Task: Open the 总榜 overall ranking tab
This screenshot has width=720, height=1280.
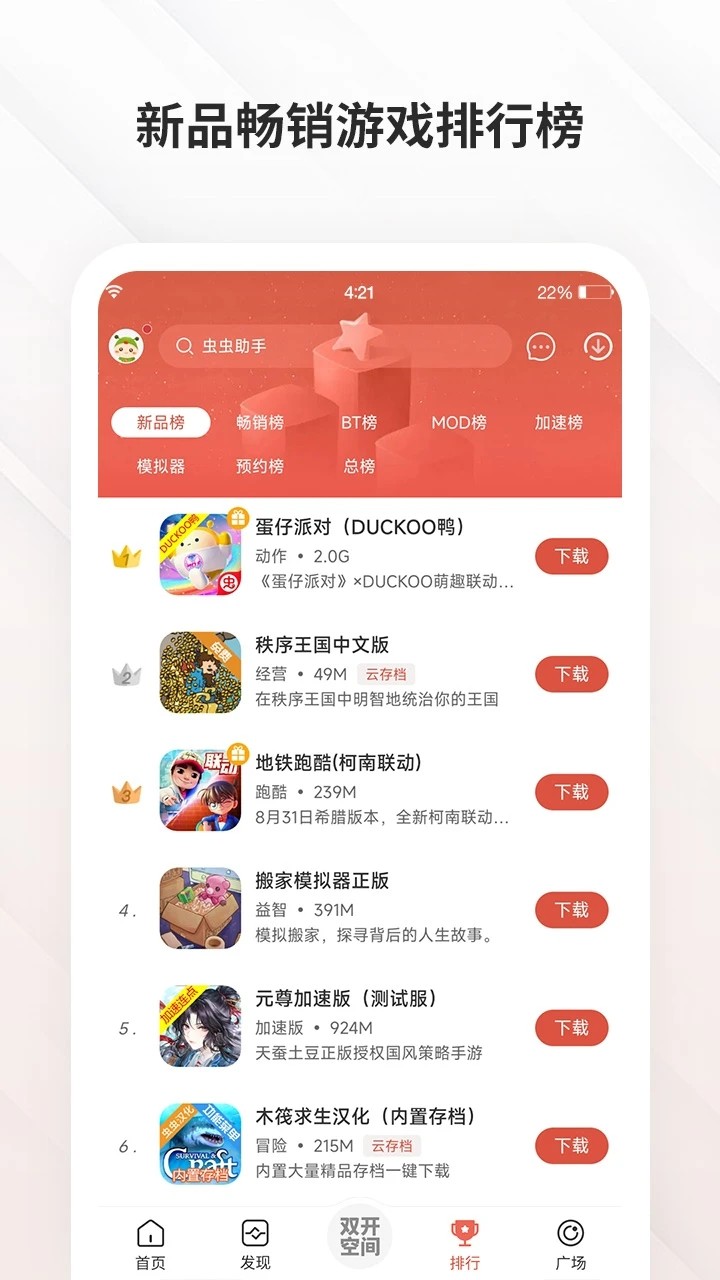Action: click(360, 465)
